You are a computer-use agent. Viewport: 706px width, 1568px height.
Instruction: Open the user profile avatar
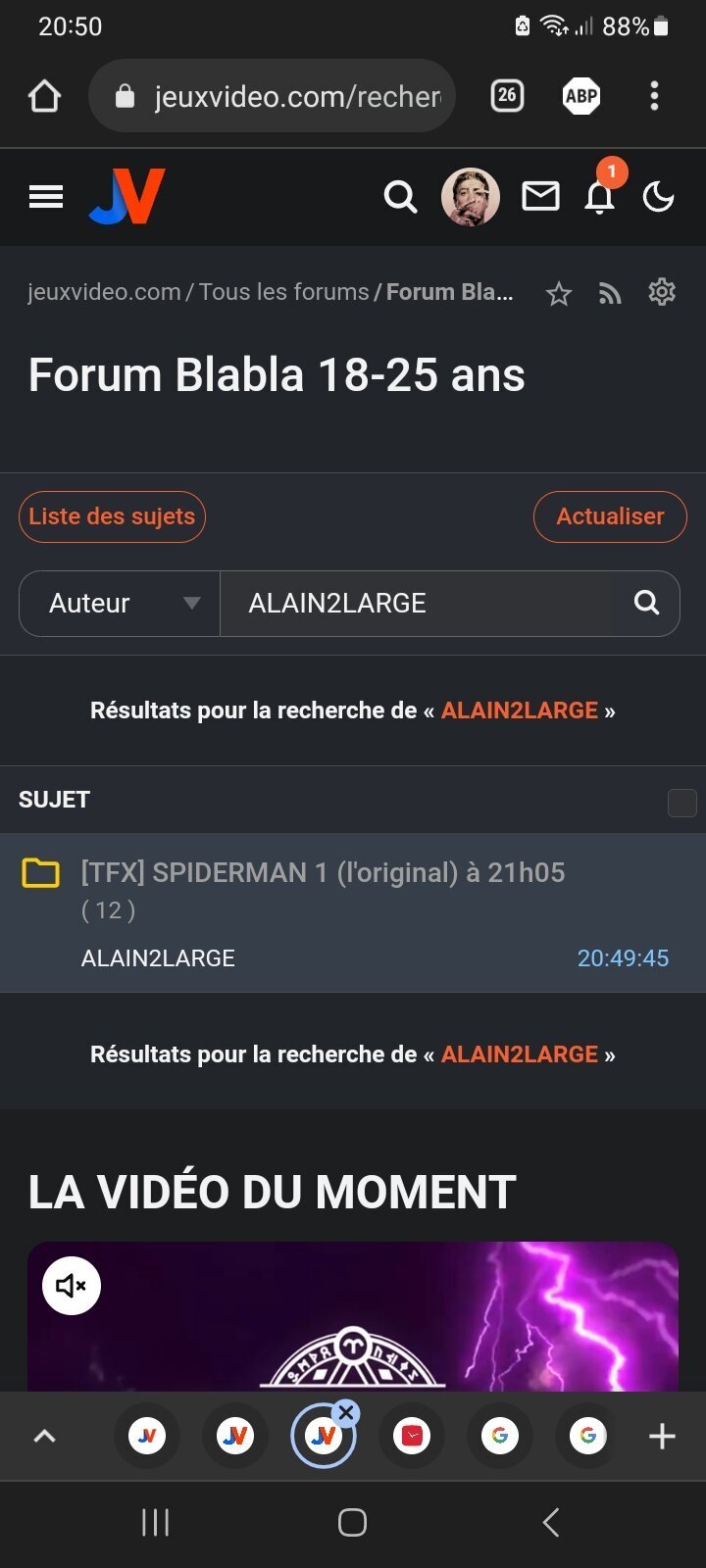click(x=471, y=197)
